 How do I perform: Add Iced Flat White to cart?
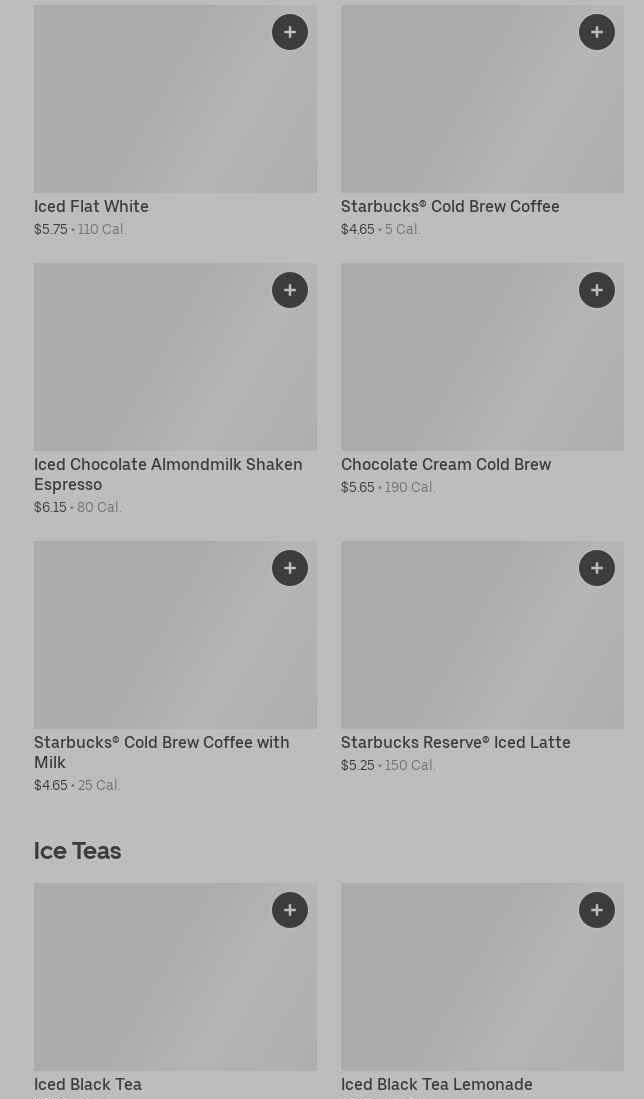[290, 32]
